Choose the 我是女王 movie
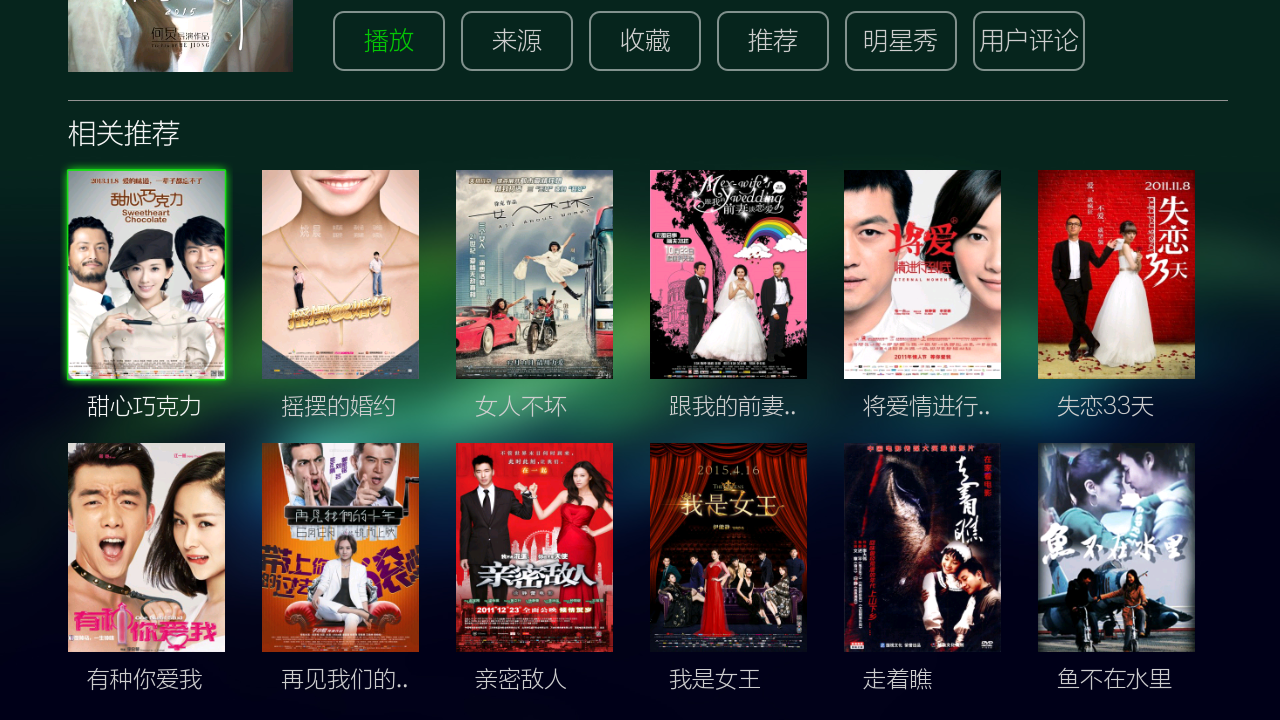Viewport: 1280px width, 720px height. point(728,548)
